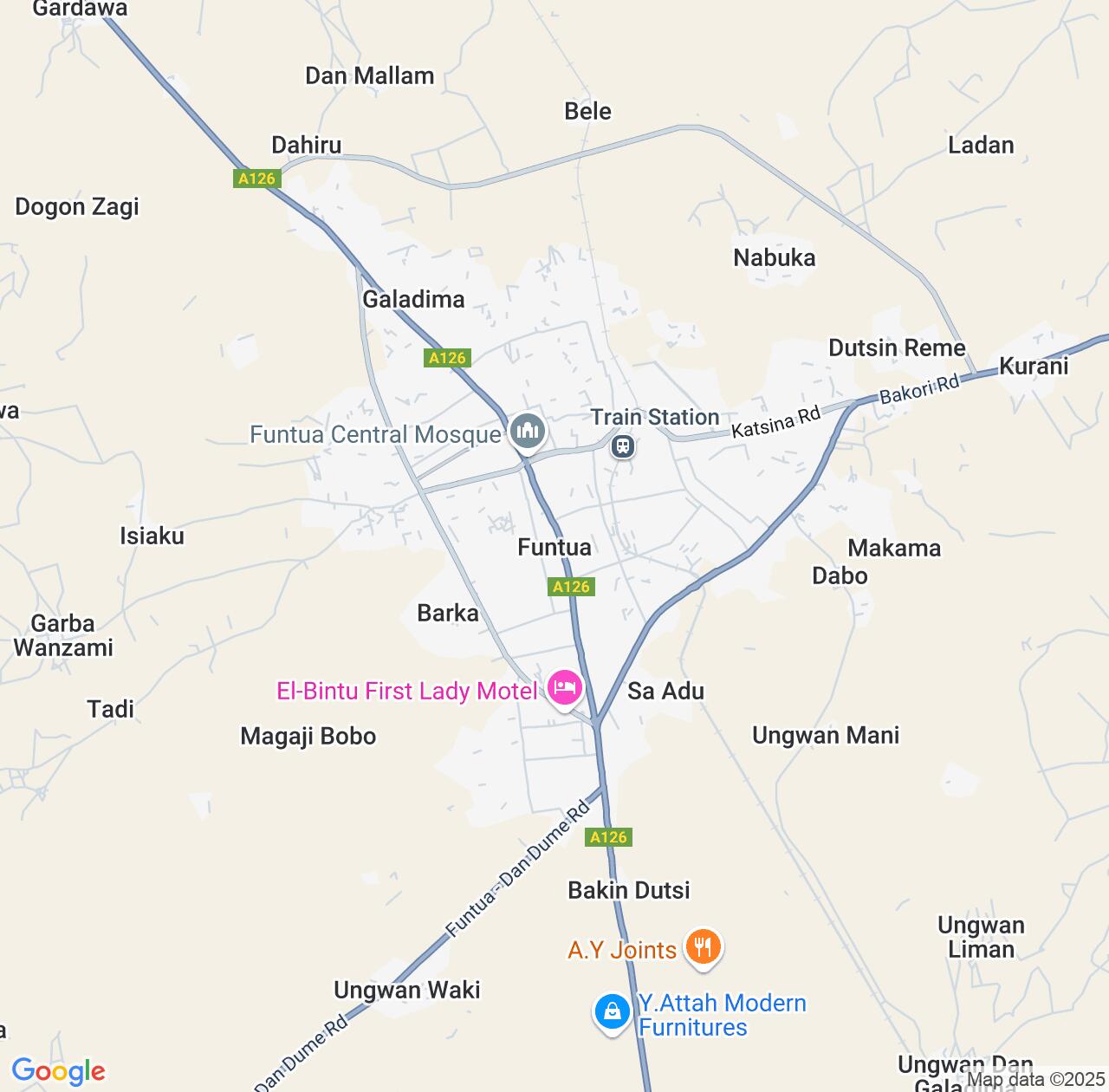Tap the A.Y Joints restaurant pin

(x=703, y=946)
